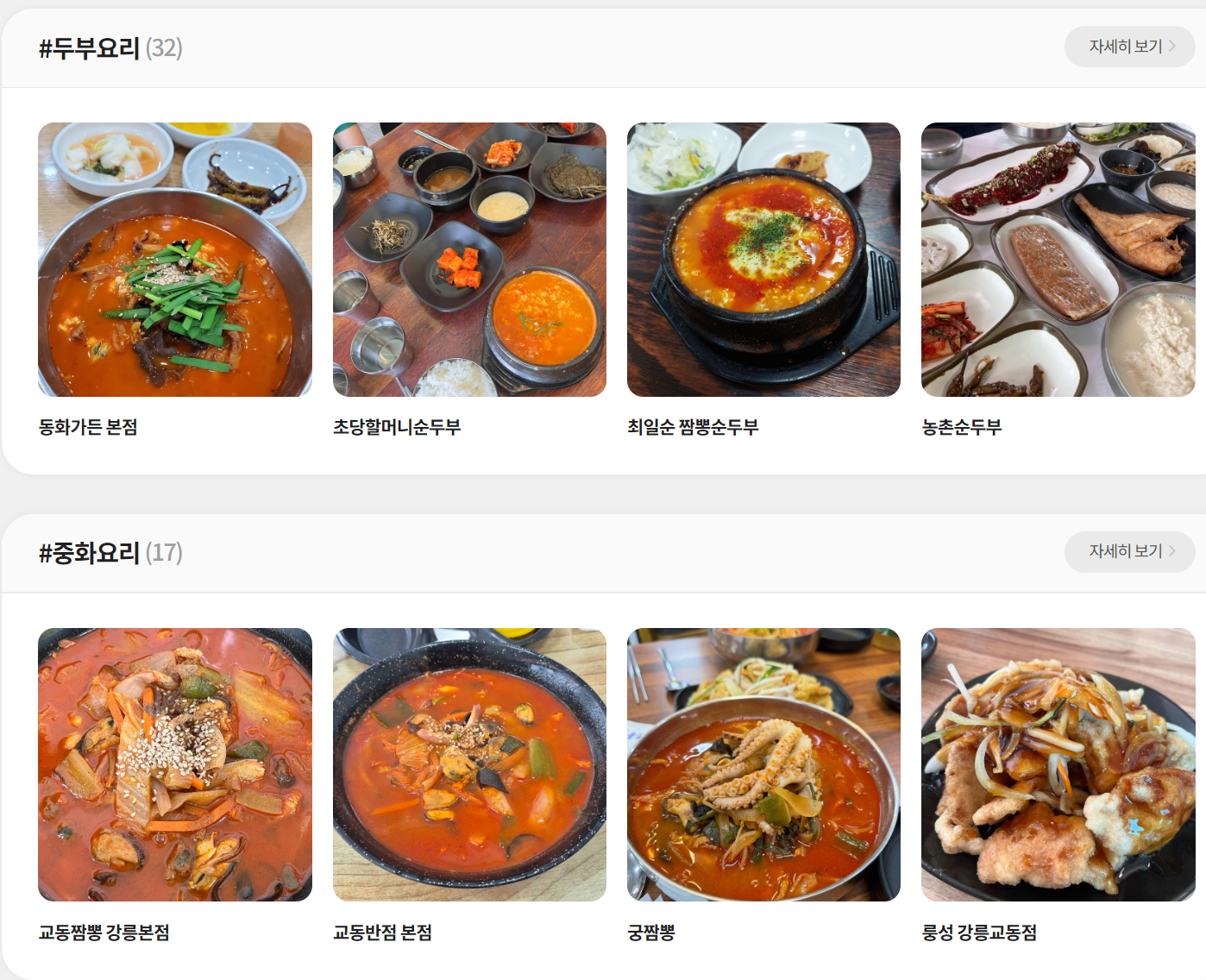Open the 농촌순두부 restaurant card

[x=1058, y=260]
